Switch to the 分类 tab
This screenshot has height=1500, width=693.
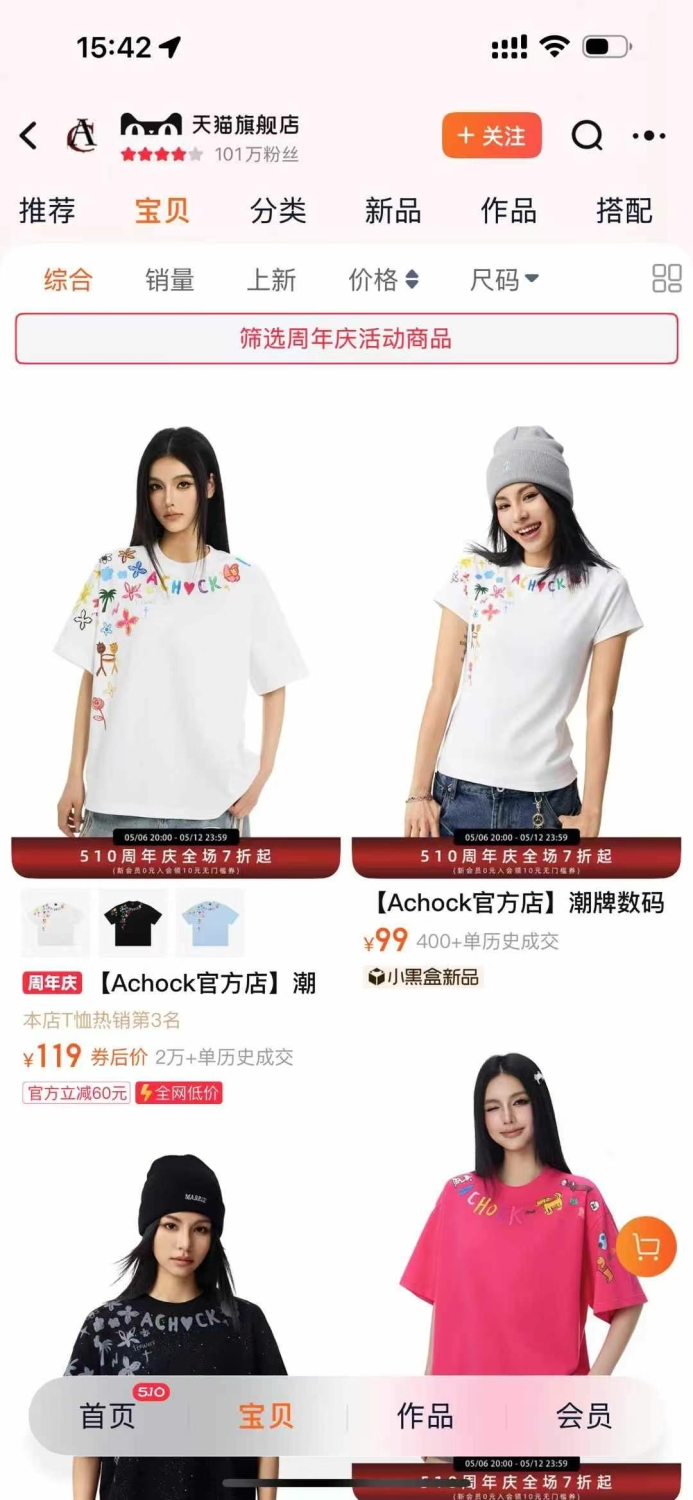(x=278, y=211)
